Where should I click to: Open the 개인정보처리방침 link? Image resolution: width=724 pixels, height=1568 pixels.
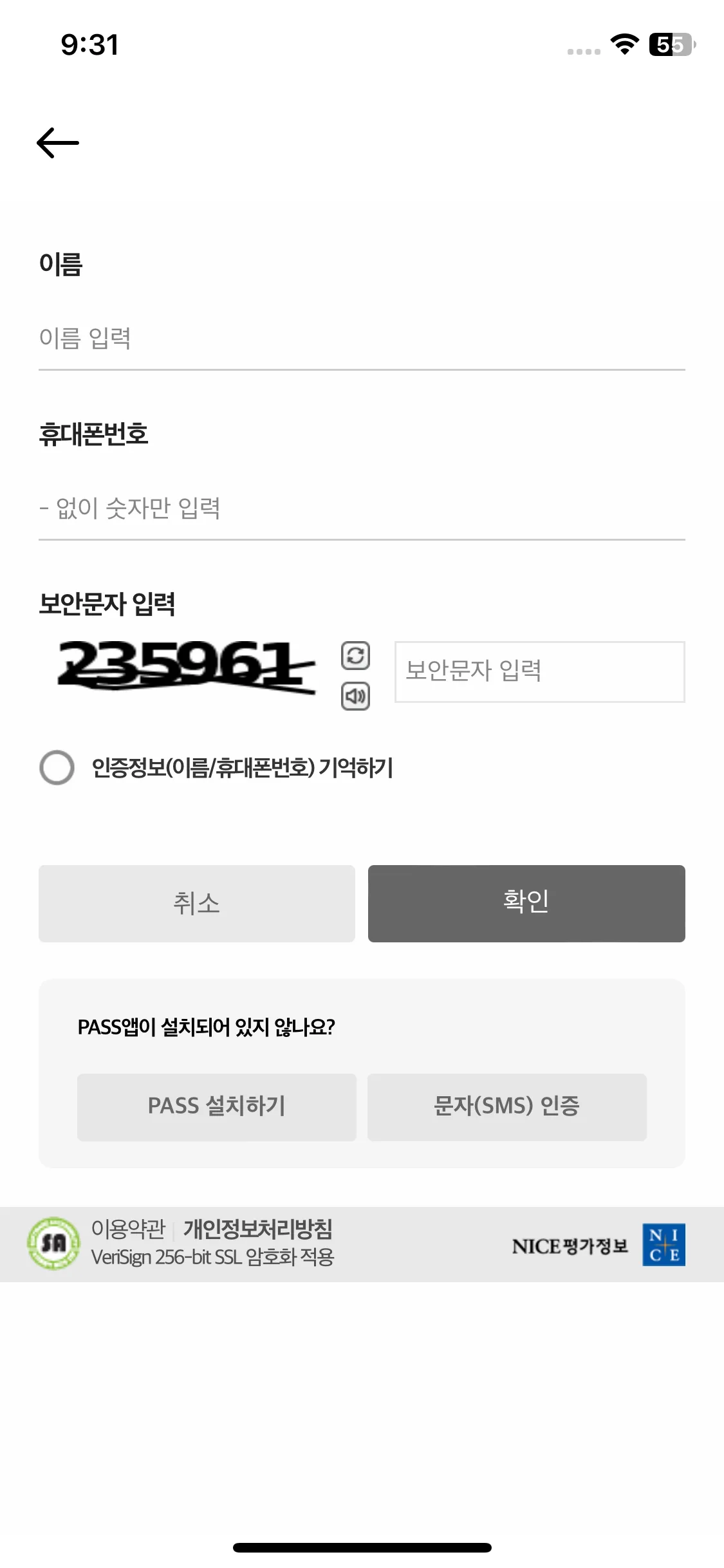point(258,1229)
